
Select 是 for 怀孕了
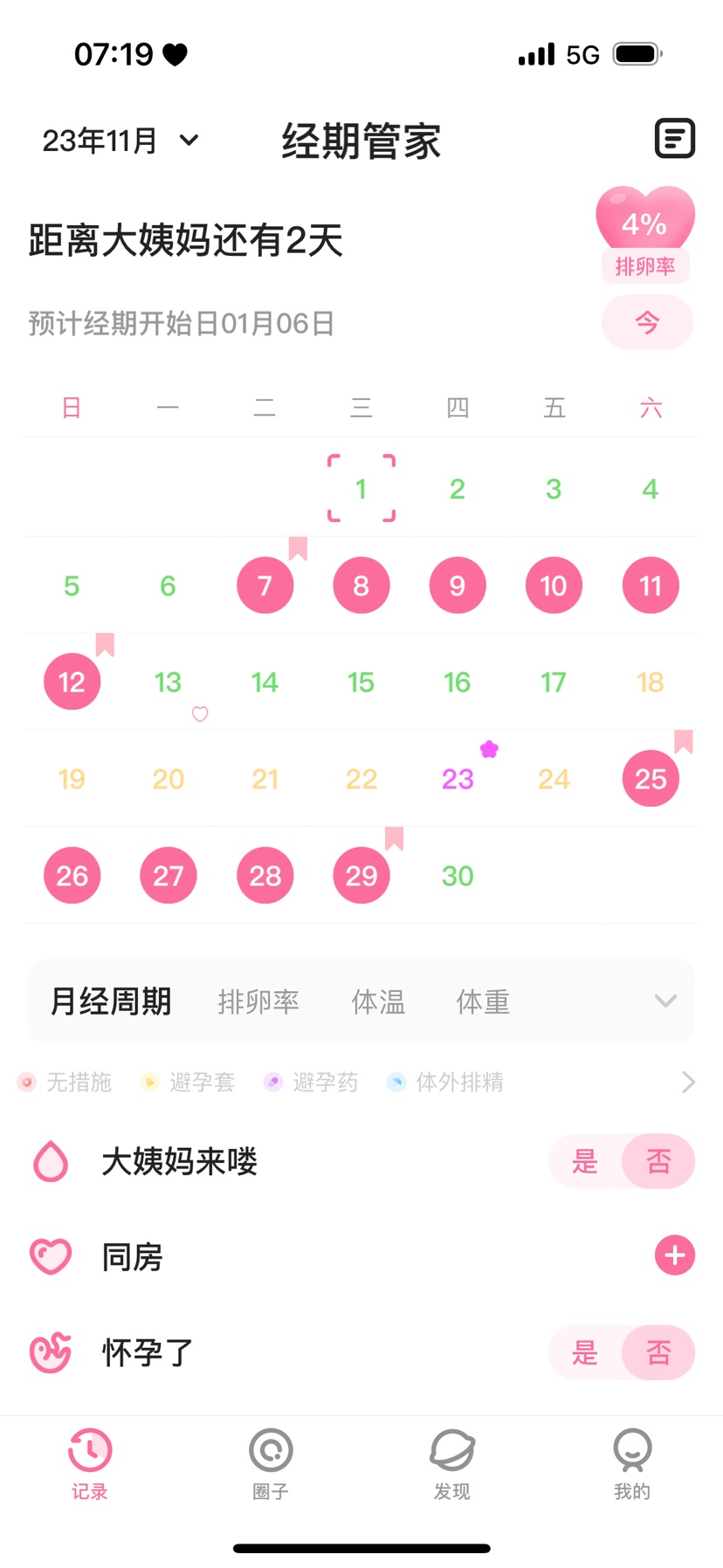tap(585, 1353)
